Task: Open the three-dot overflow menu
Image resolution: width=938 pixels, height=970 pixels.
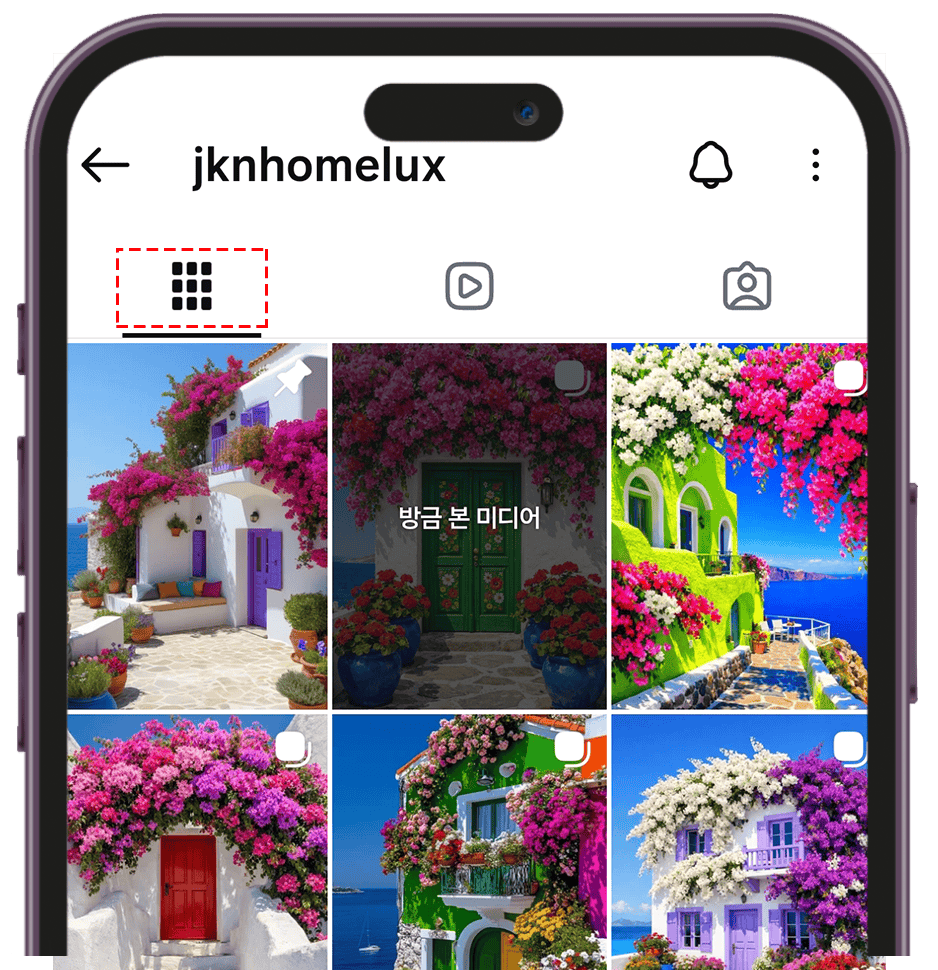Action: click(x=816, y=165)
